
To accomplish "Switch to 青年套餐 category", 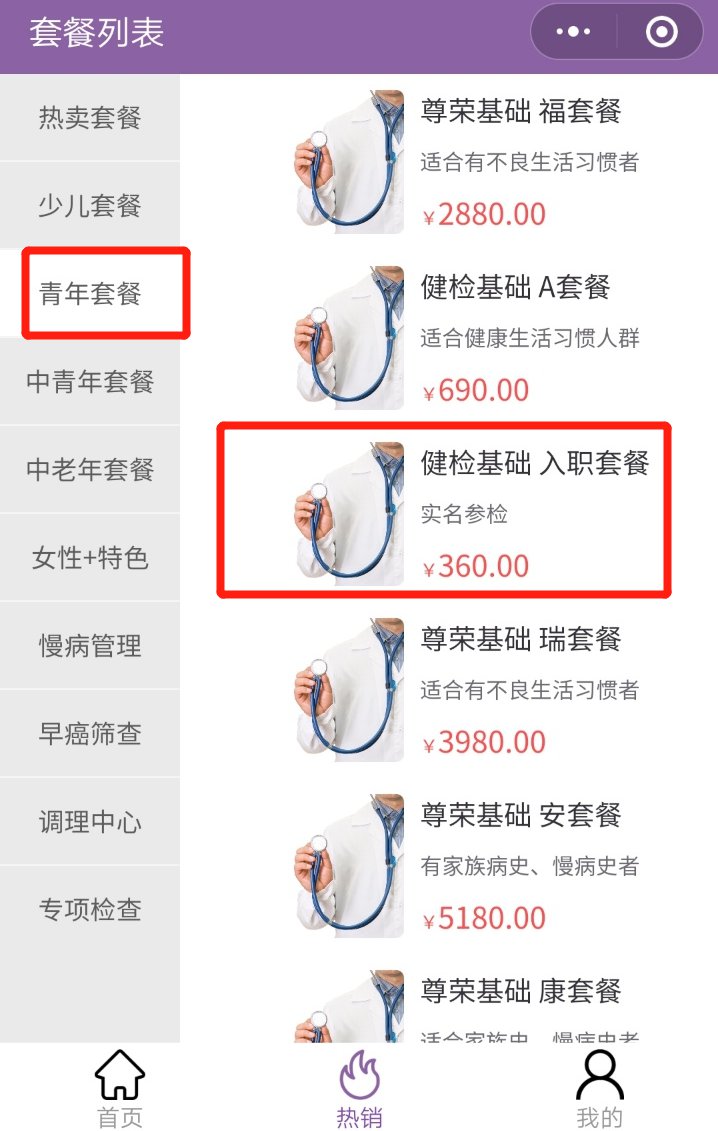I will [90, 294].
